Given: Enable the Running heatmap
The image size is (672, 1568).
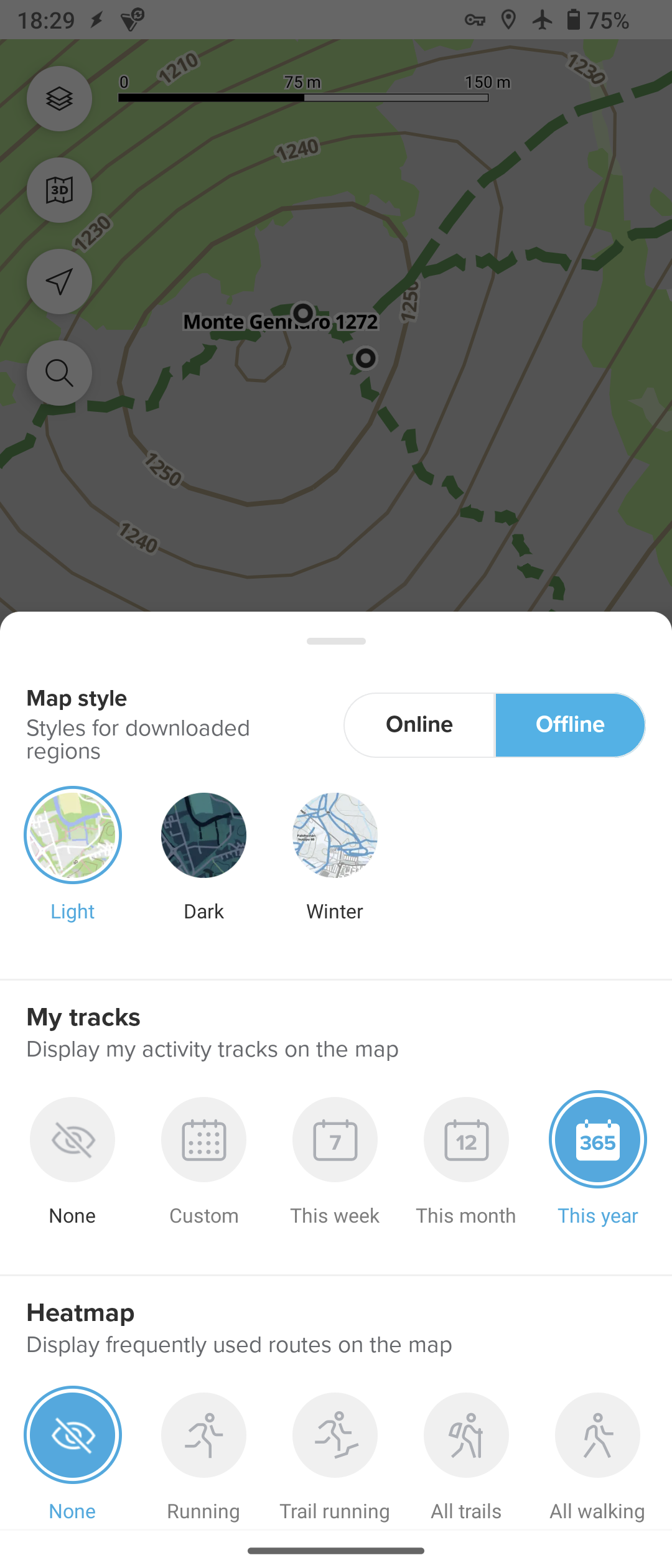Looking at the screenshot, I should [x=203, y=1435].
